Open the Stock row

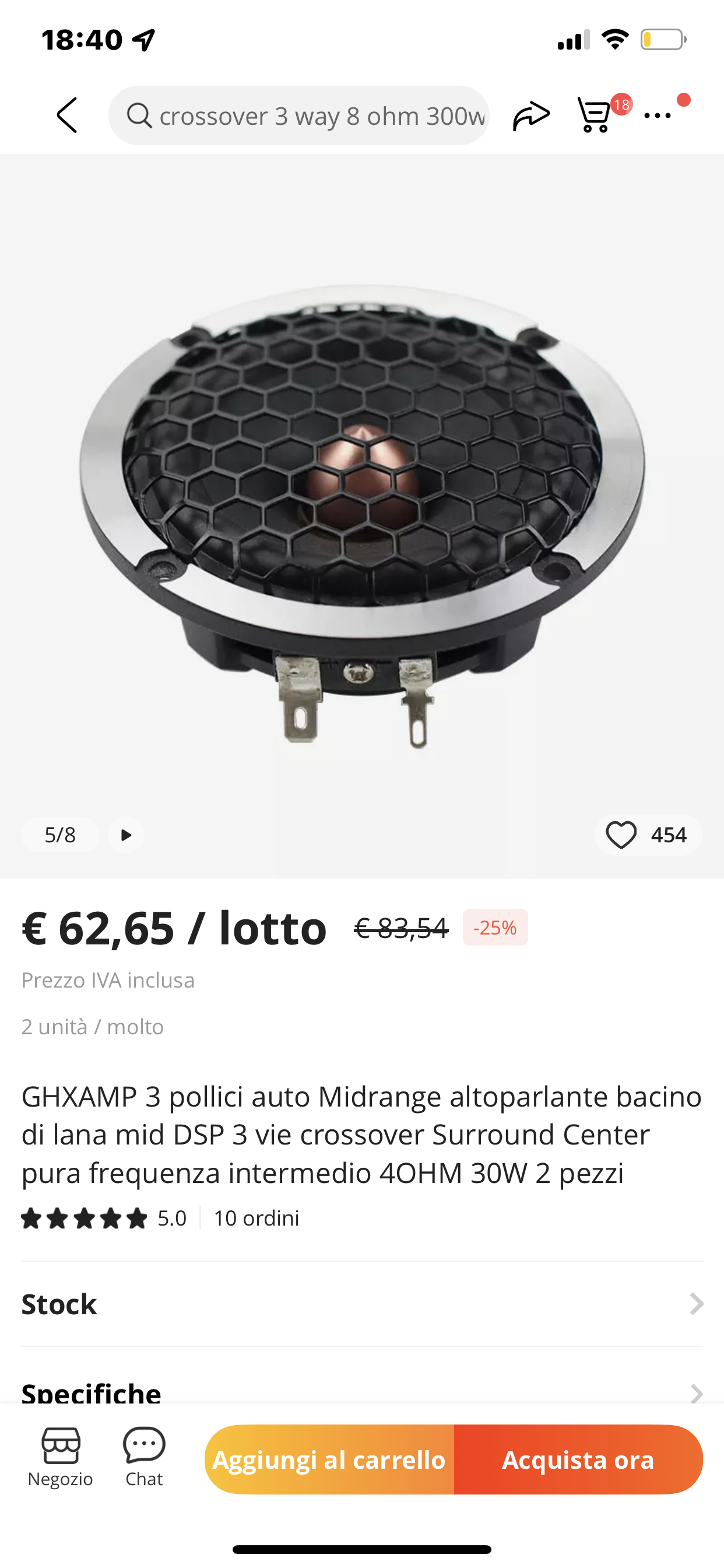362,1304
